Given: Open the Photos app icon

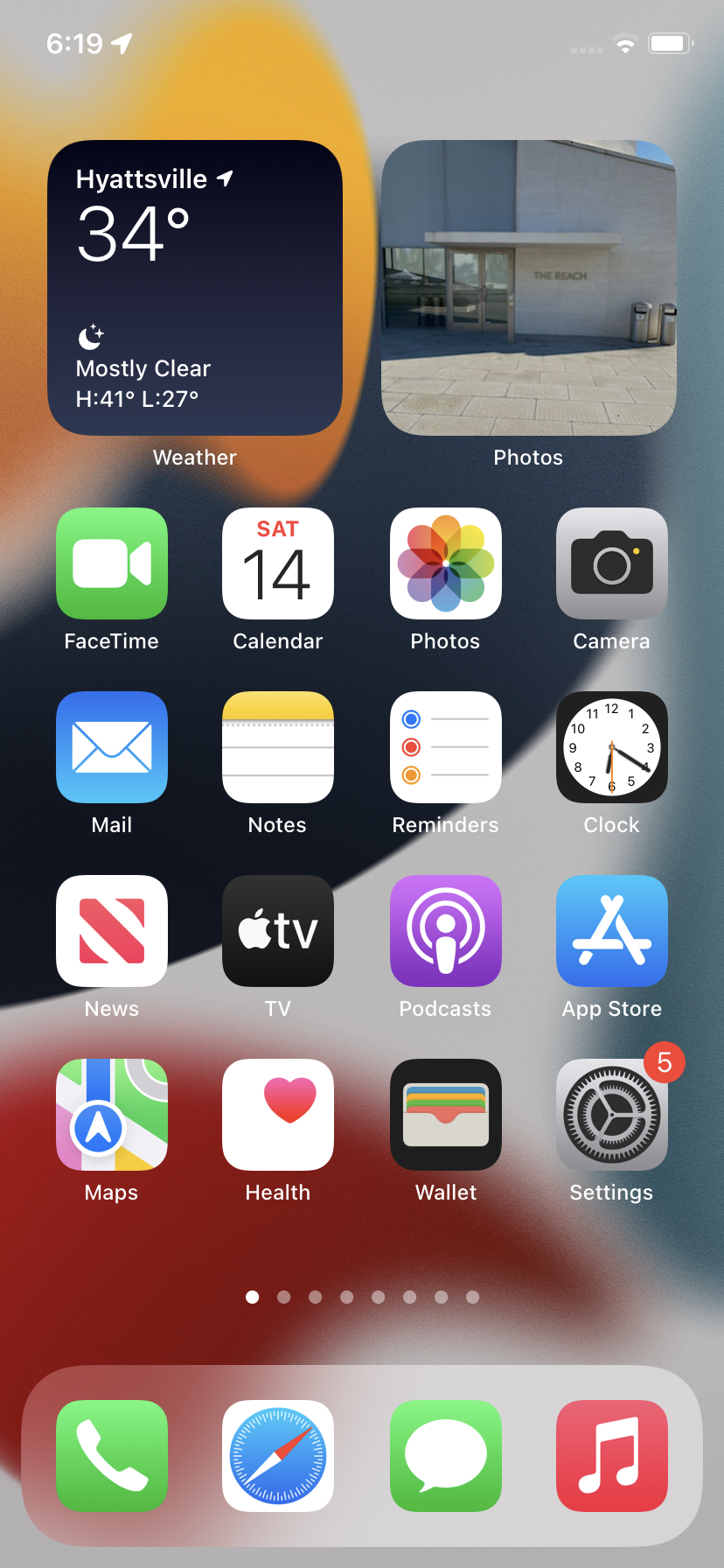Looking at the screenshot, I should pyautogui.click(x=445, y=563).
